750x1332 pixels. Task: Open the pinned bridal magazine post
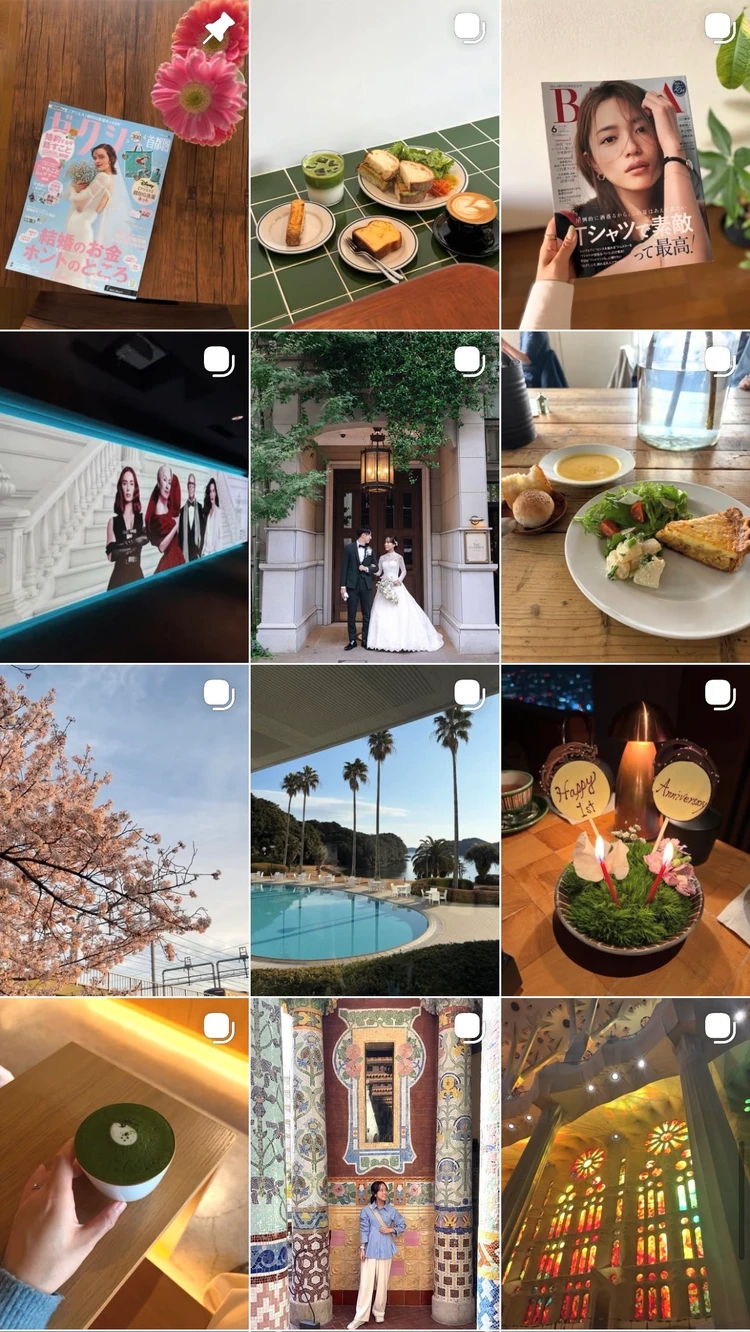point(124,164)
